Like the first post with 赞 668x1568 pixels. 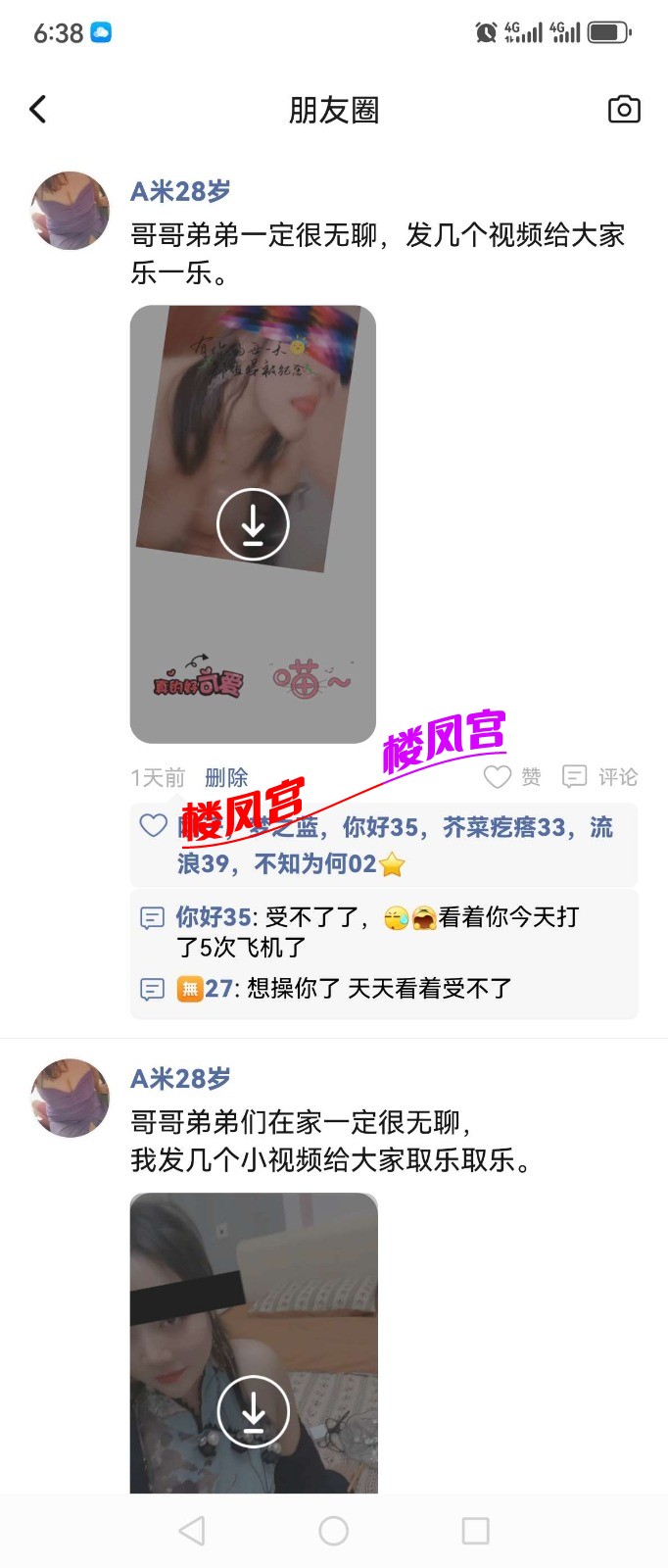(512, 777)
